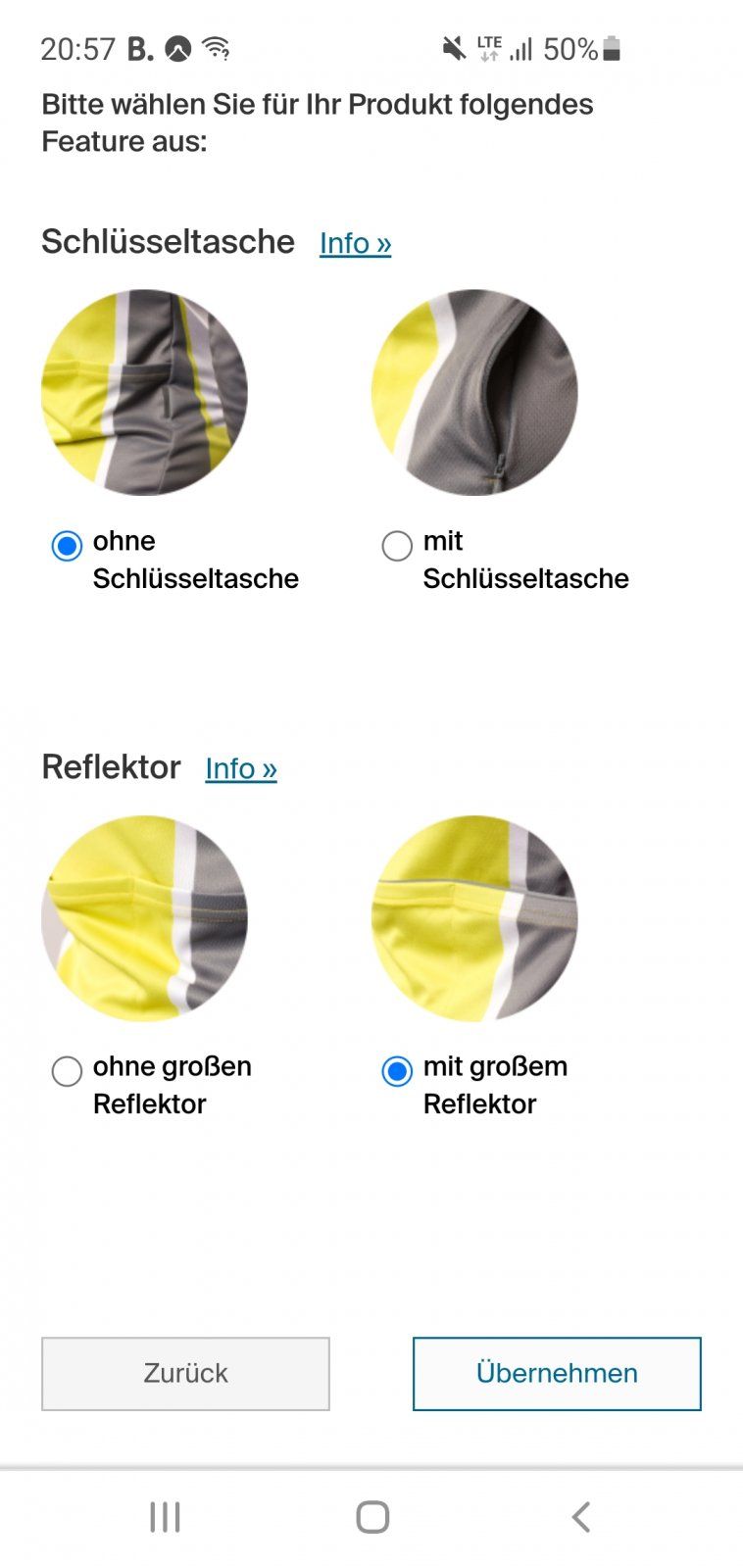This screenshot has height=1568, width=743.
Task: Tap the Zurück button
Action: point(185,1373)
